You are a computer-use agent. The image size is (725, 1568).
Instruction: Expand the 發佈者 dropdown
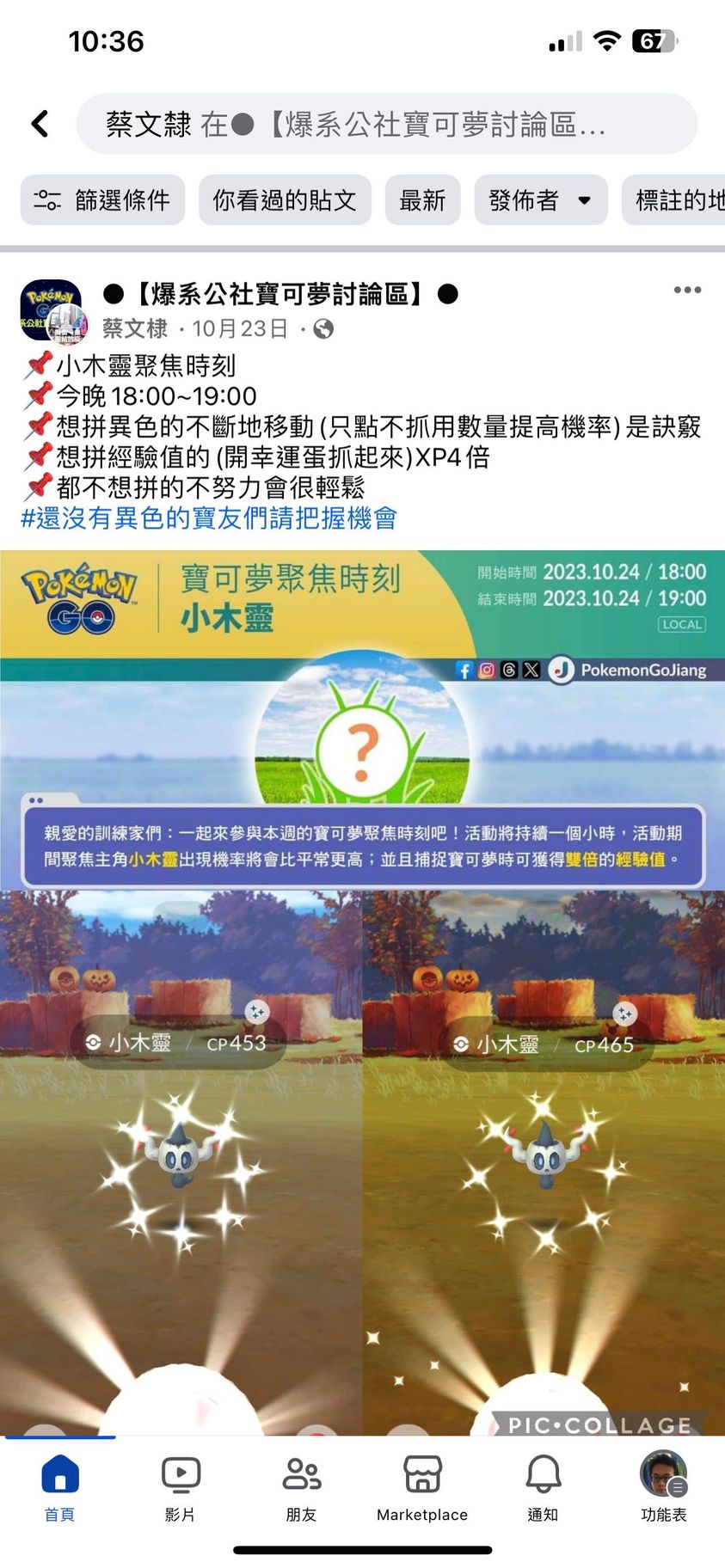[x=540, y=200]
